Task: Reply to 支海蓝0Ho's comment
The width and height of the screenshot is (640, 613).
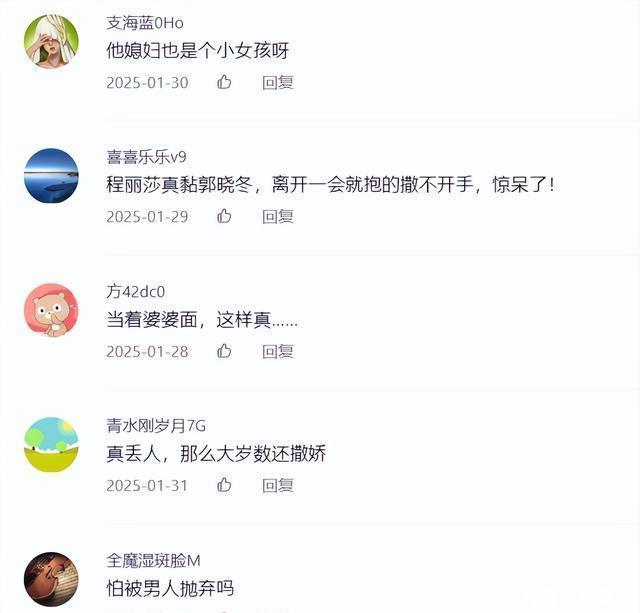Action: click(x=278, y=82)
